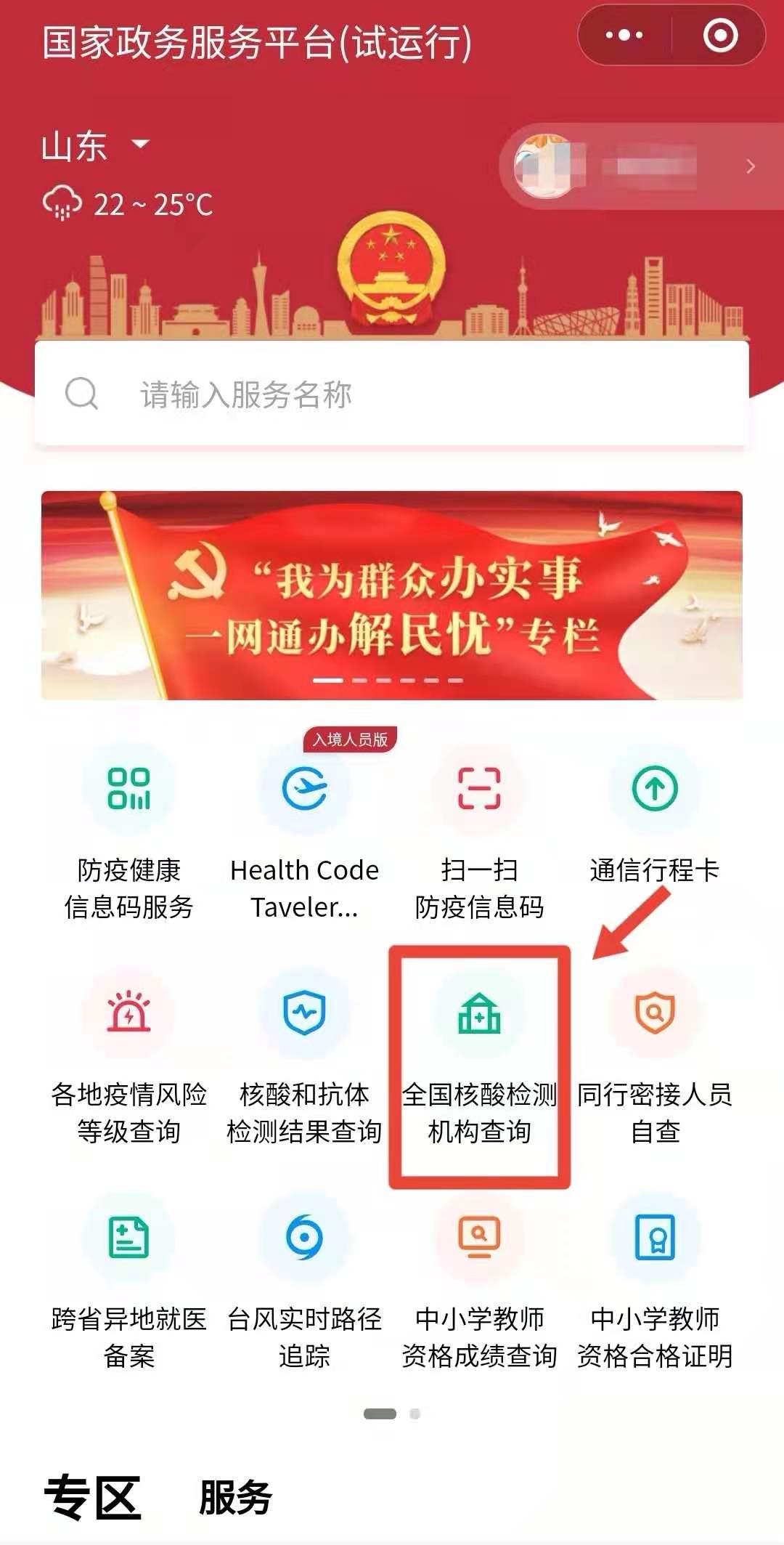Tap the service name search field
The image size is (784, 1545).
[x=392, y=394]
